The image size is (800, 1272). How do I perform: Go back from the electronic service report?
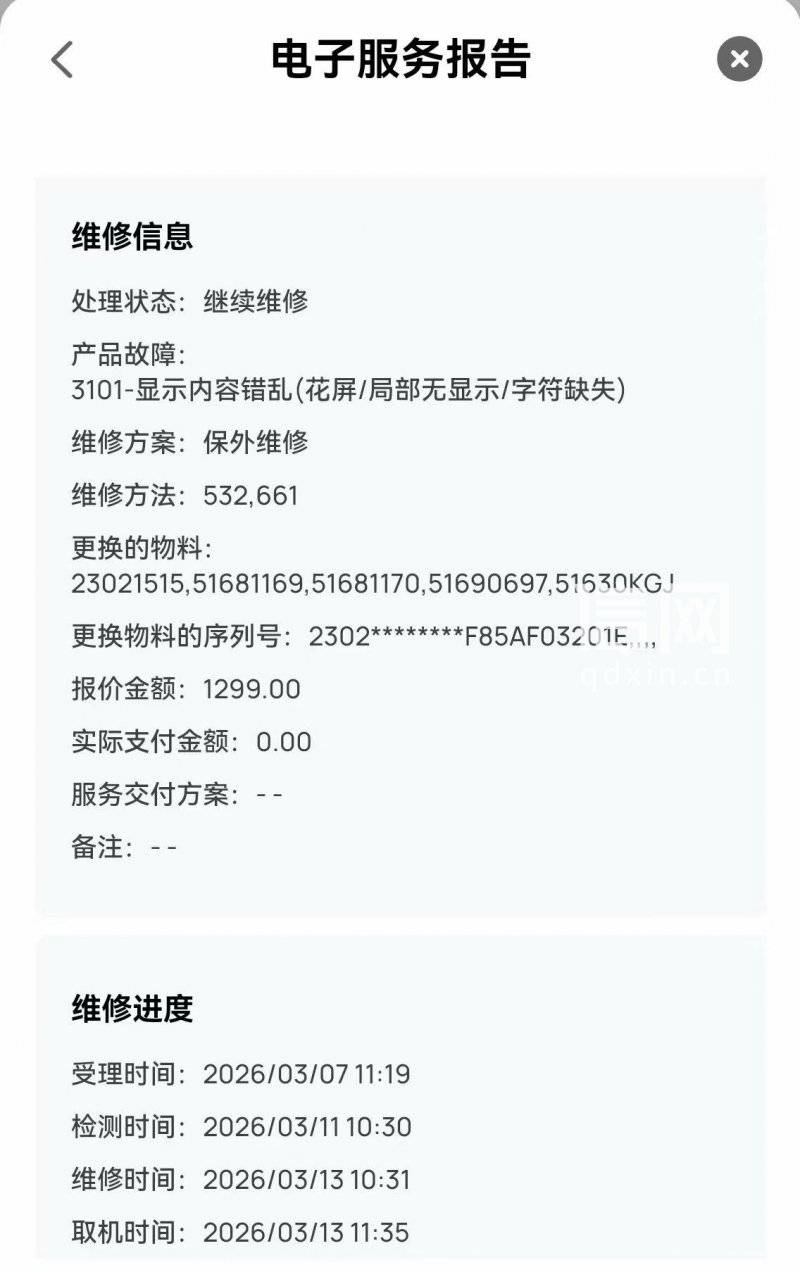pyautogui.click(x=62, y=60)
